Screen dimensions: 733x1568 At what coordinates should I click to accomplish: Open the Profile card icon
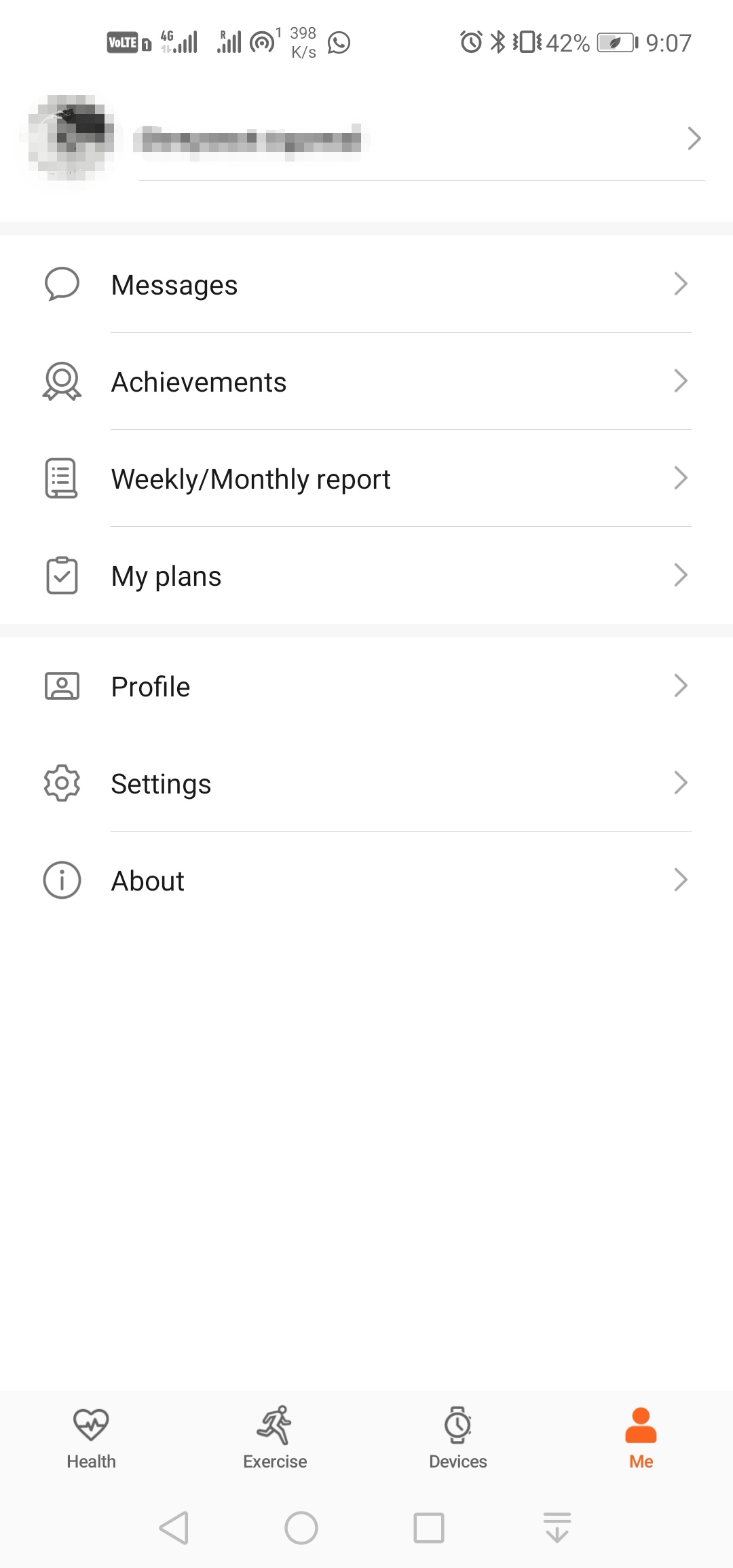pyautogui.click(x=62, y=686)
